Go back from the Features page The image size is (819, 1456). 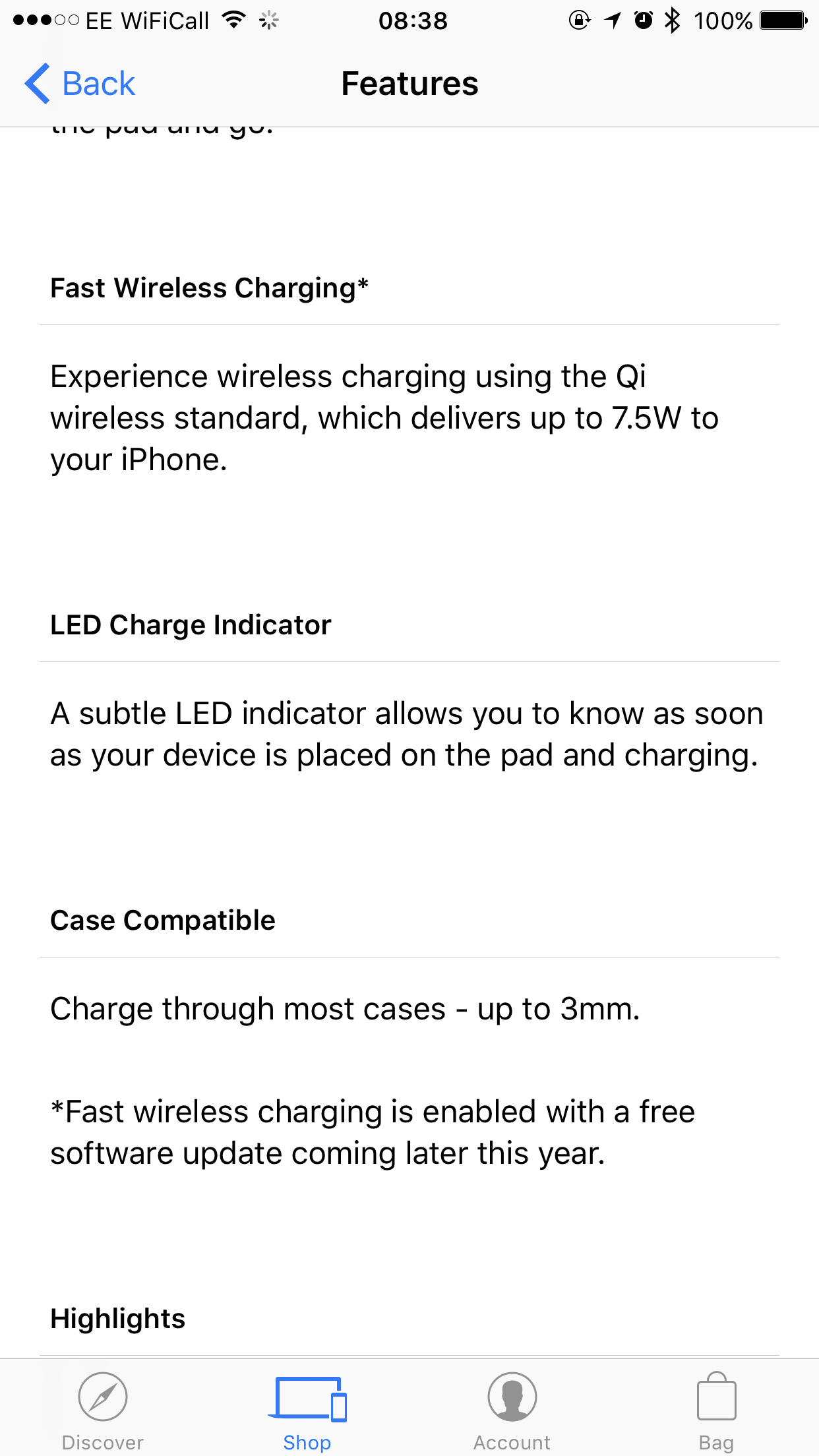80,84
